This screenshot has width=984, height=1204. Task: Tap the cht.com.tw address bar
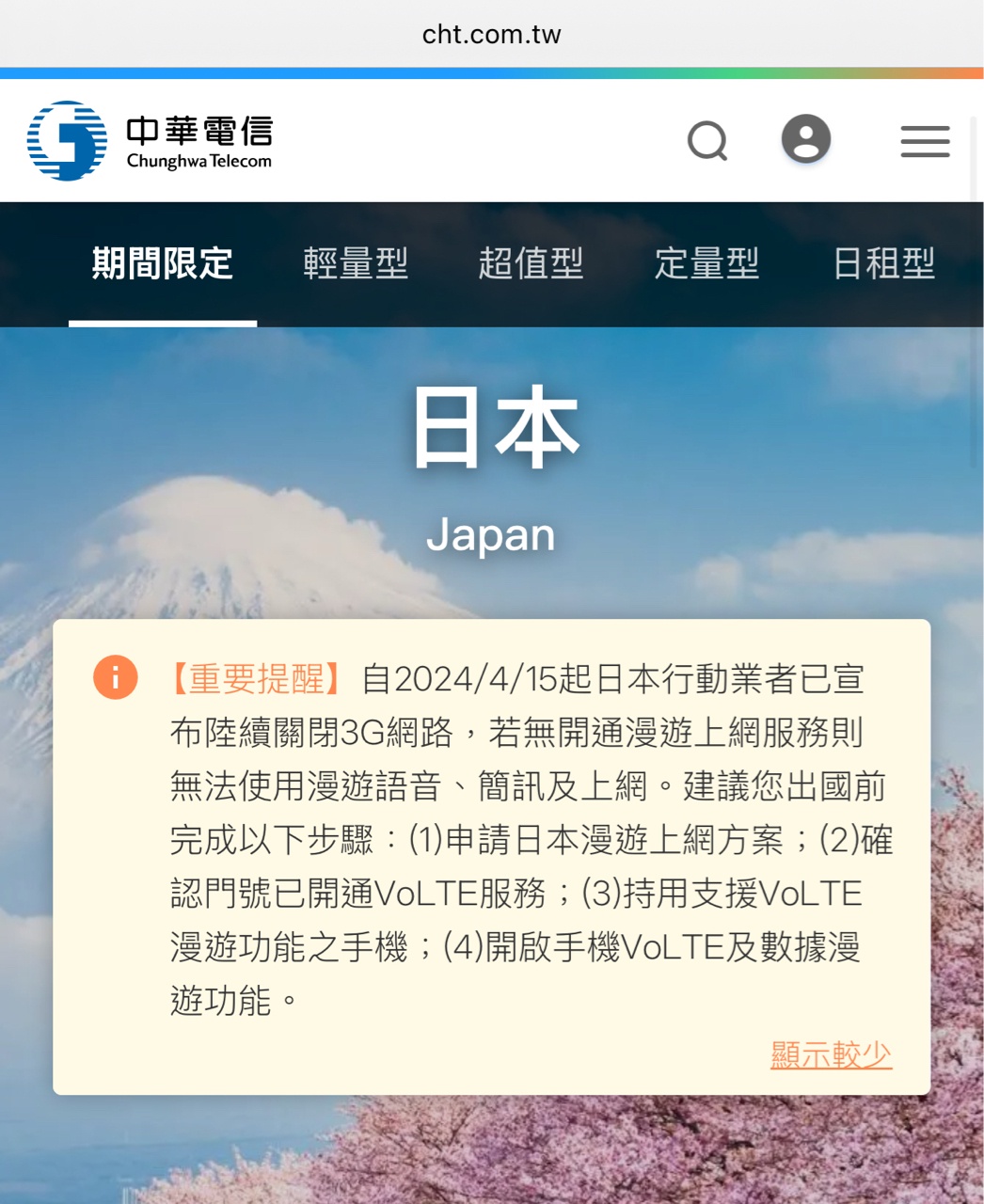491,35
